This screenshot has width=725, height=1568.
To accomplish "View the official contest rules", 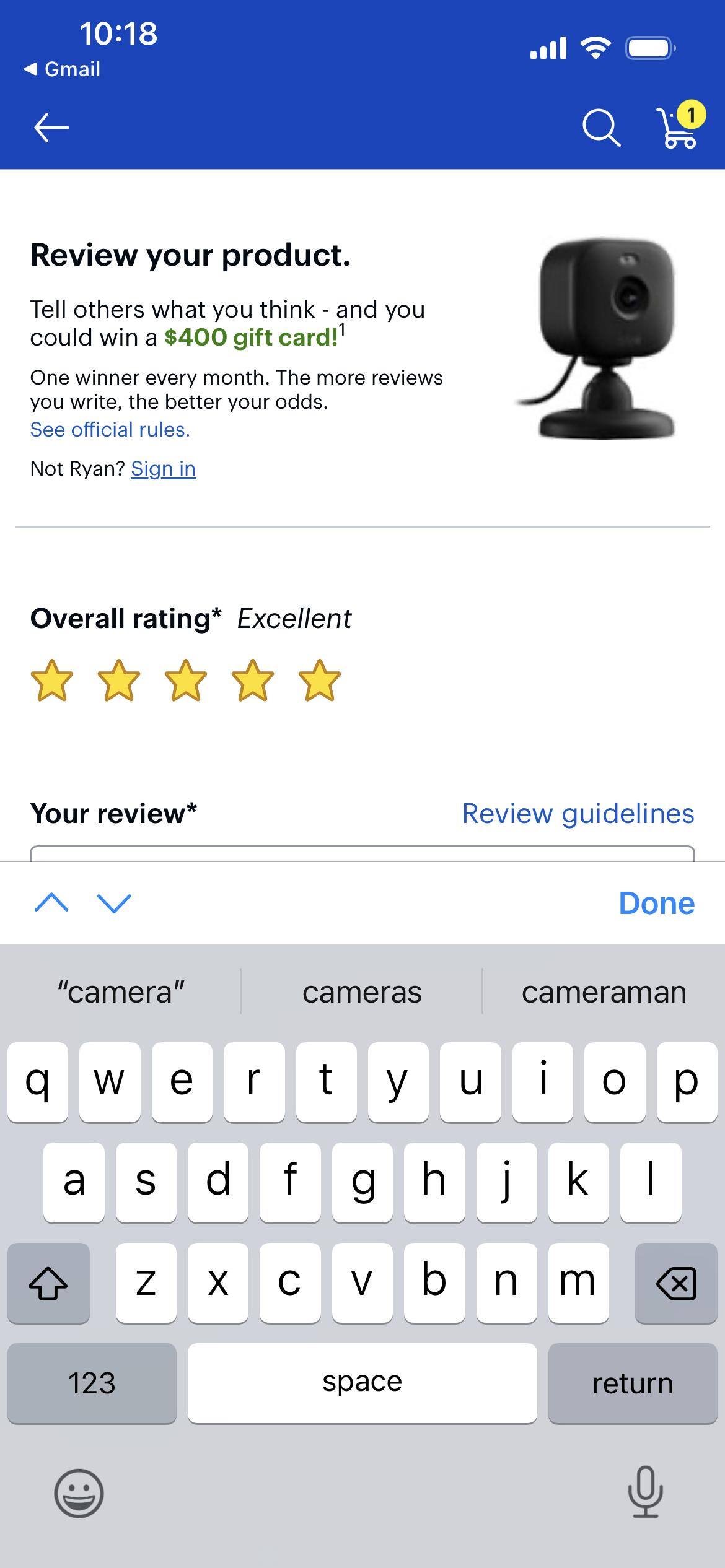I will pos(110,429).
